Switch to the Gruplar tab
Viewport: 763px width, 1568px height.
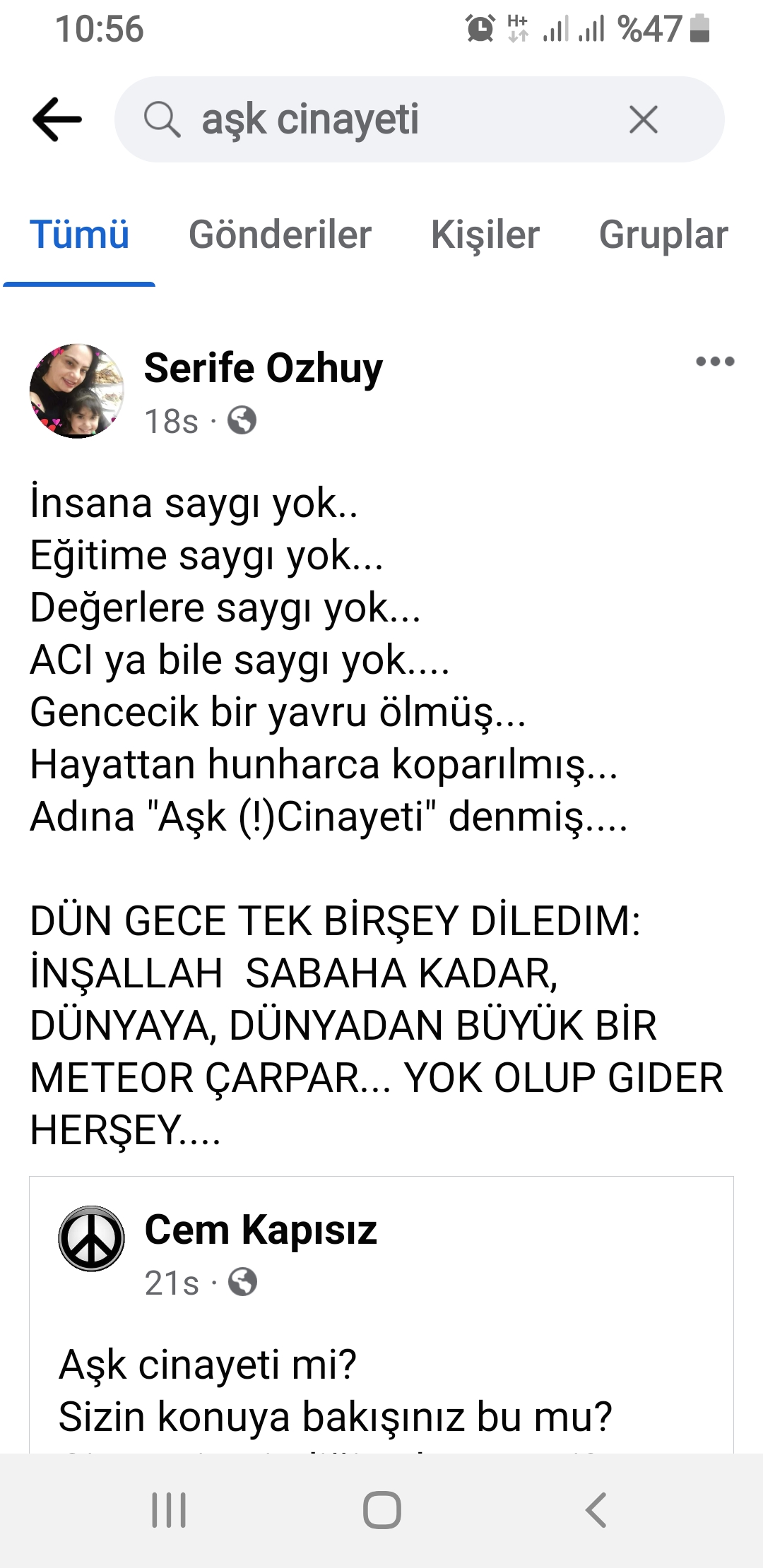coord(663,235)
